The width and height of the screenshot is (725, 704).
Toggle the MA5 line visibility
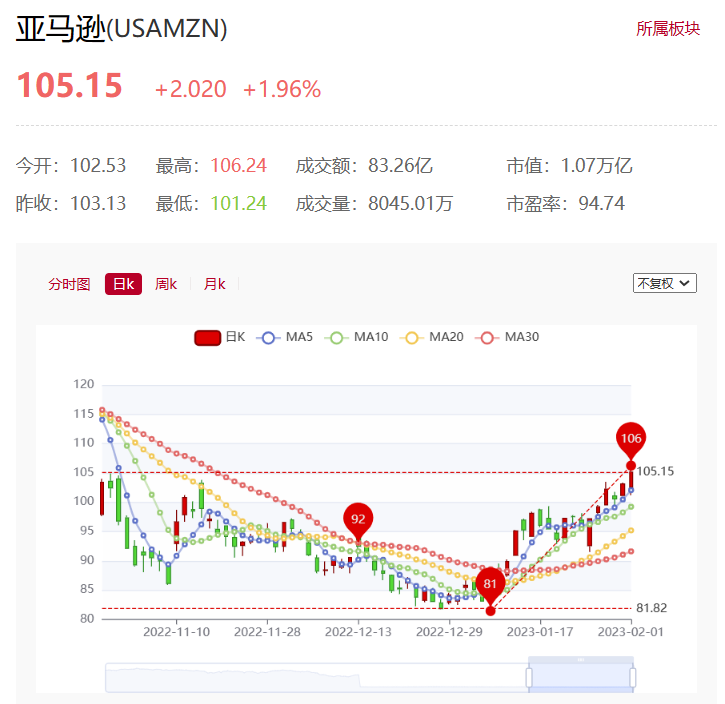pyautogui.click(x=286, y=337)
